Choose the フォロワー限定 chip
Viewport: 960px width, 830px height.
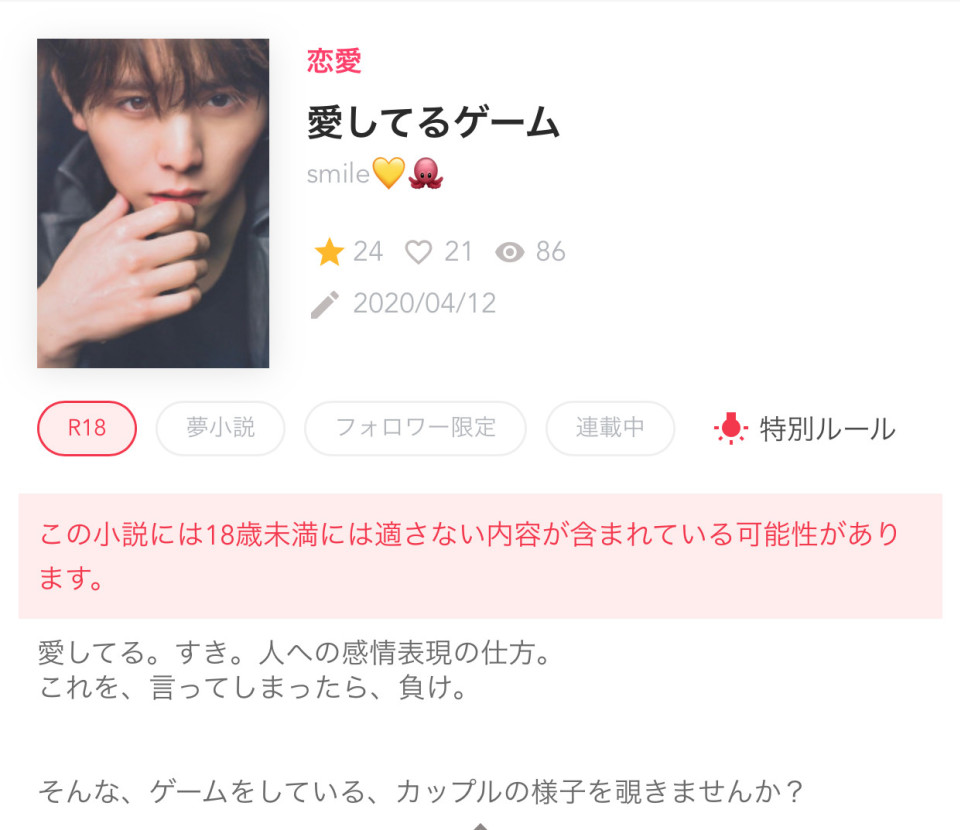click(x=415, y=428)
